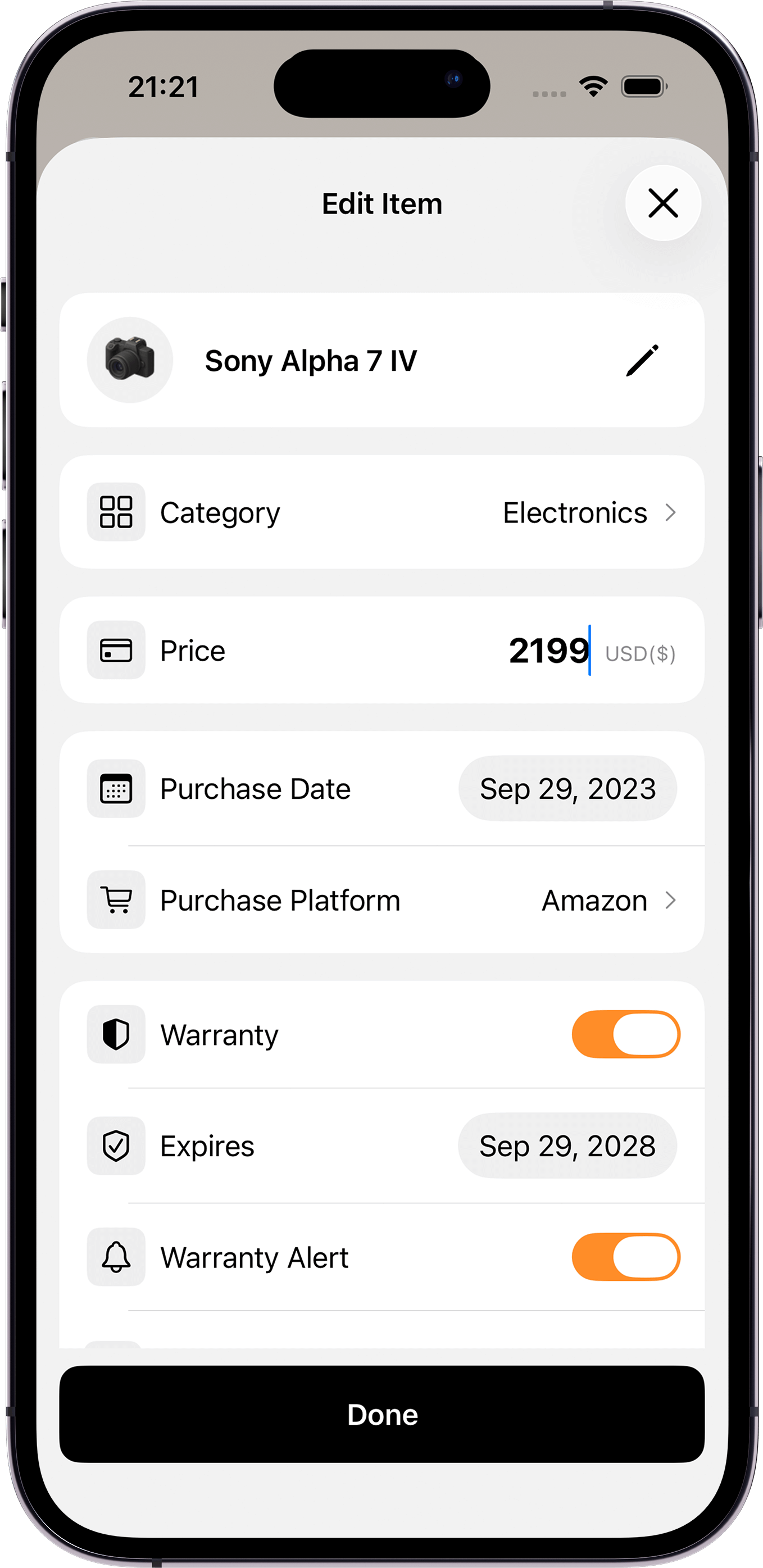Disable the Warranty Alert switch
Viewport: 763px width, 1568px height.
tap(625, 1257)
